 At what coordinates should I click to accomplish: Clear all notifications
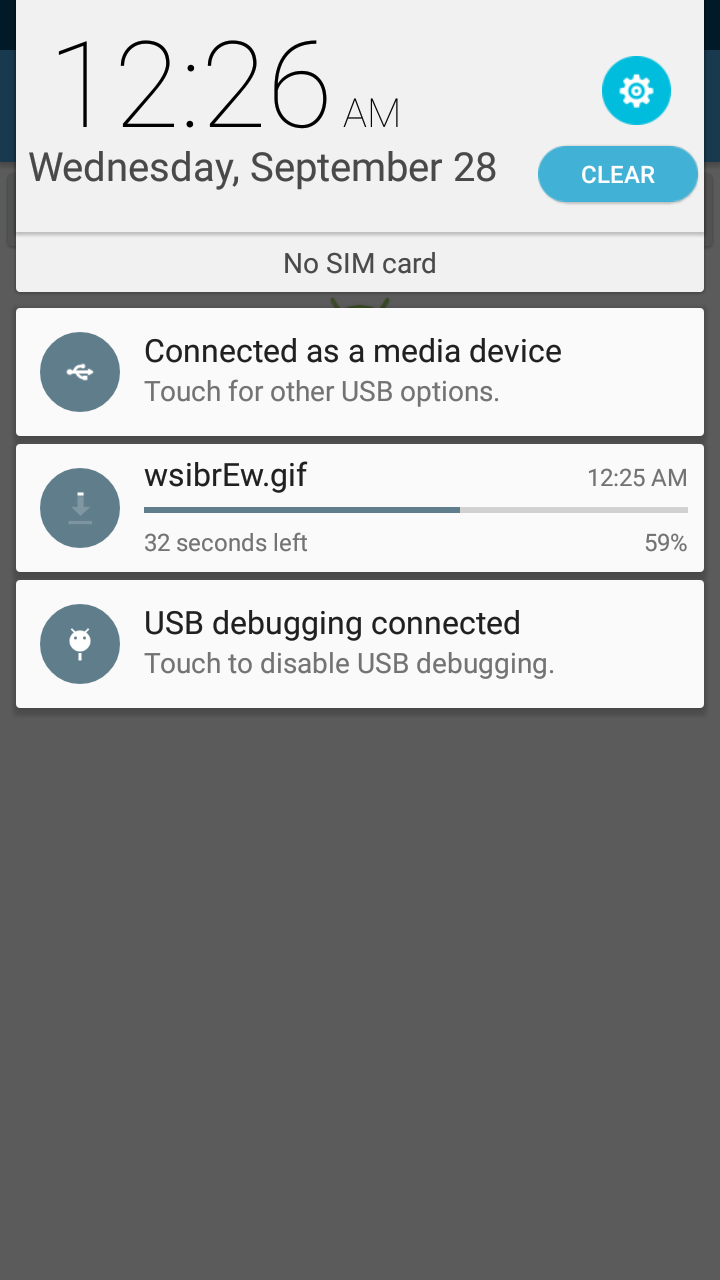click(618, 174)
